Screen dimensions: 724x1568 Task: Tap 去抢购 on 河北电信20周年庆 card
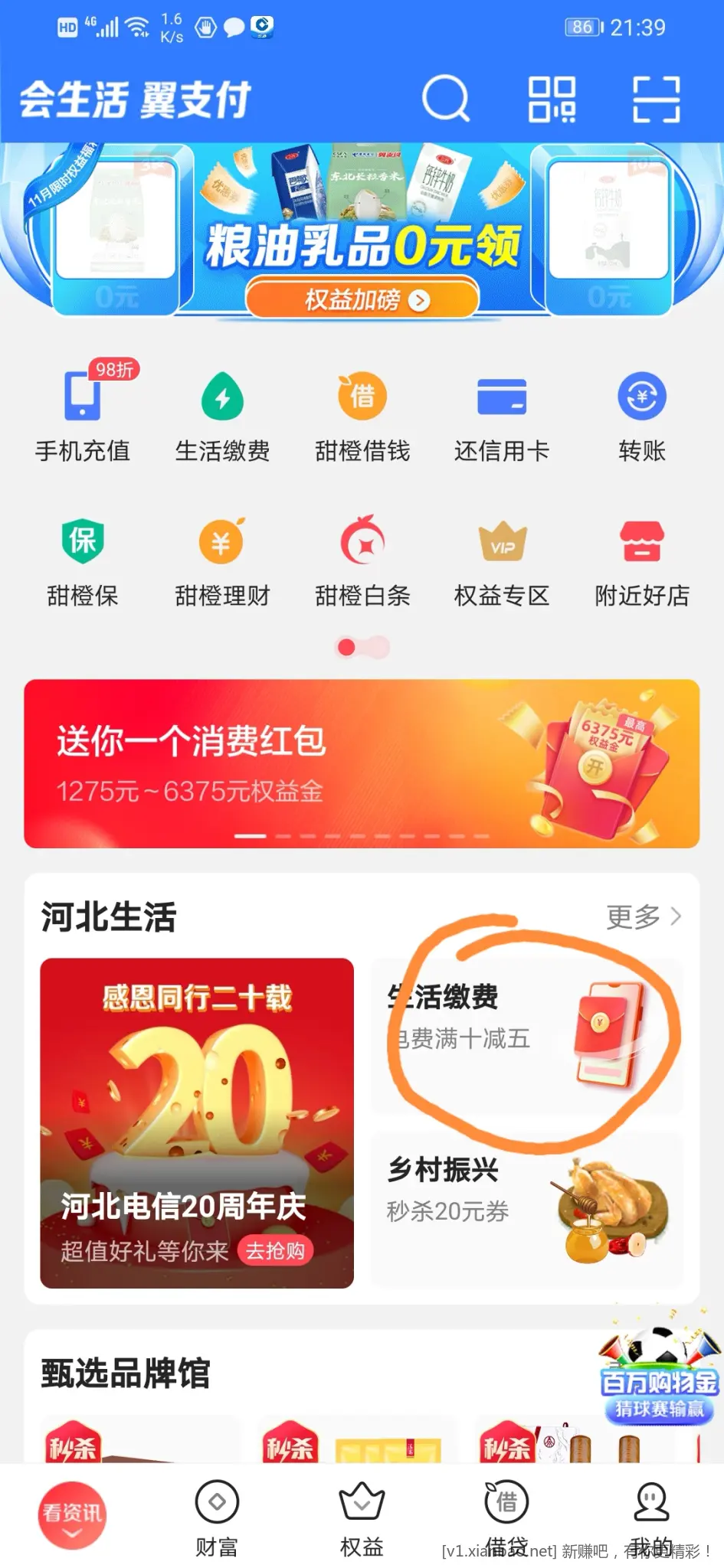point(276,1250)
